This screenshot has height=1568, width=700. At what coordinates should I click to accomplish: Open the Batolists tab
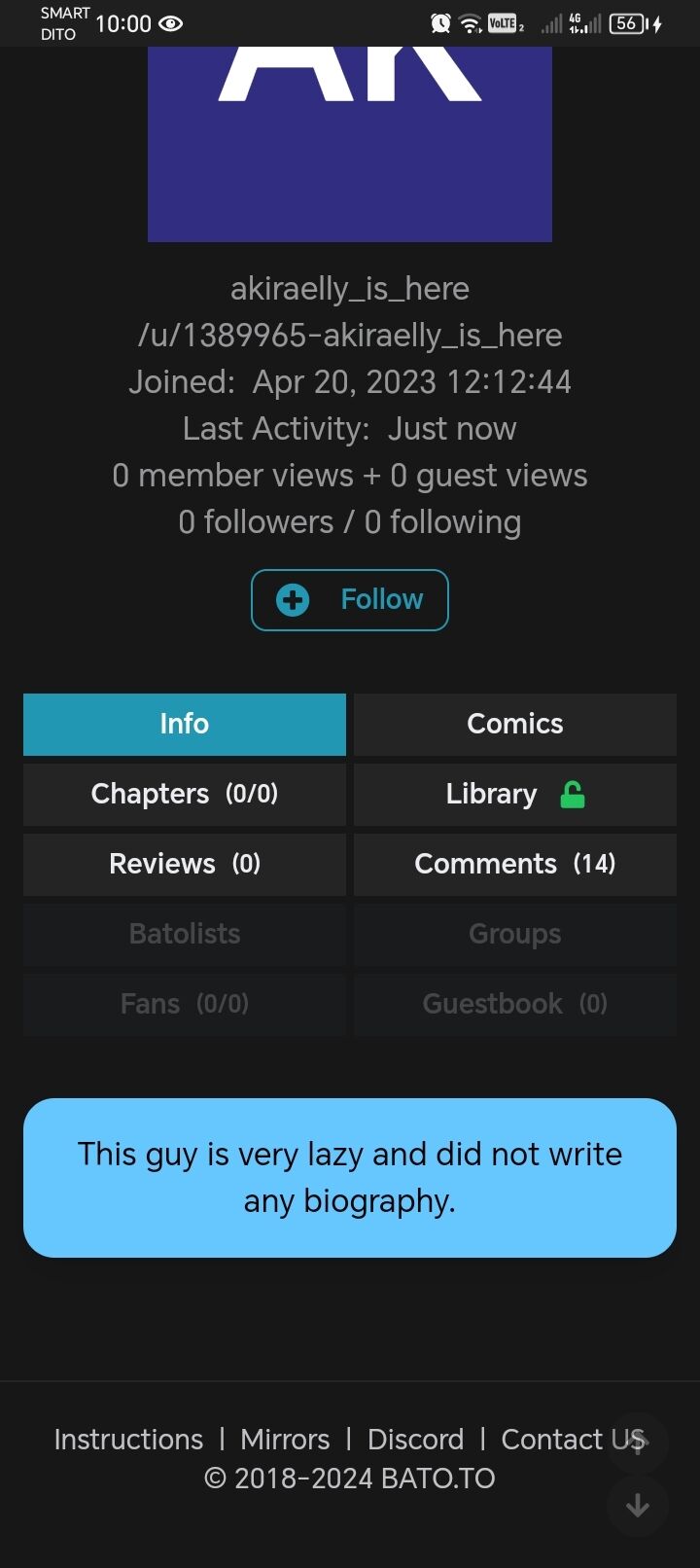coord(185,935)
